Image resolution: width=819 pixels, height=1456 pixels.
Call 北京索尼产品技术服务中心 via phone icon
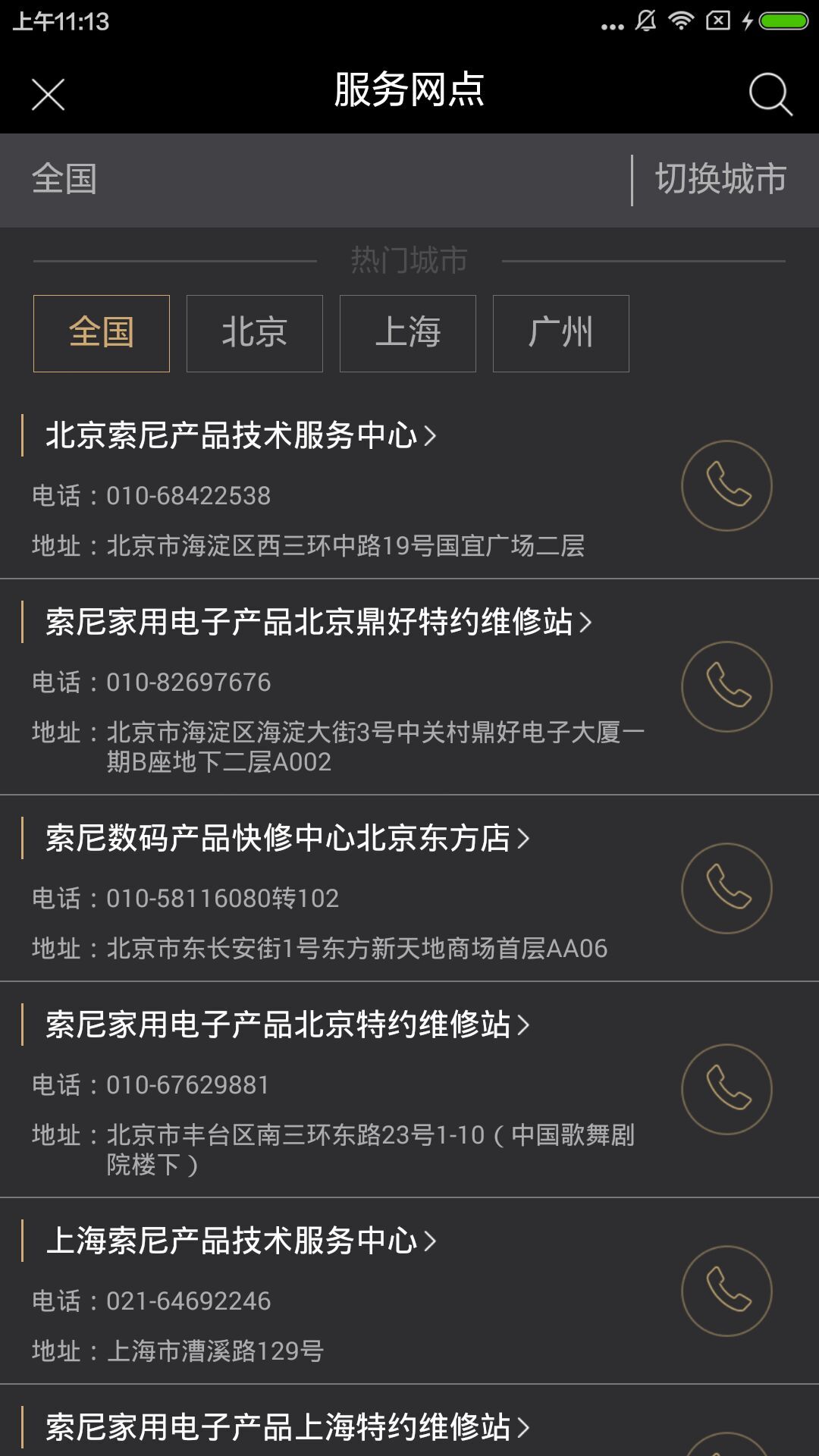[726, 485]
